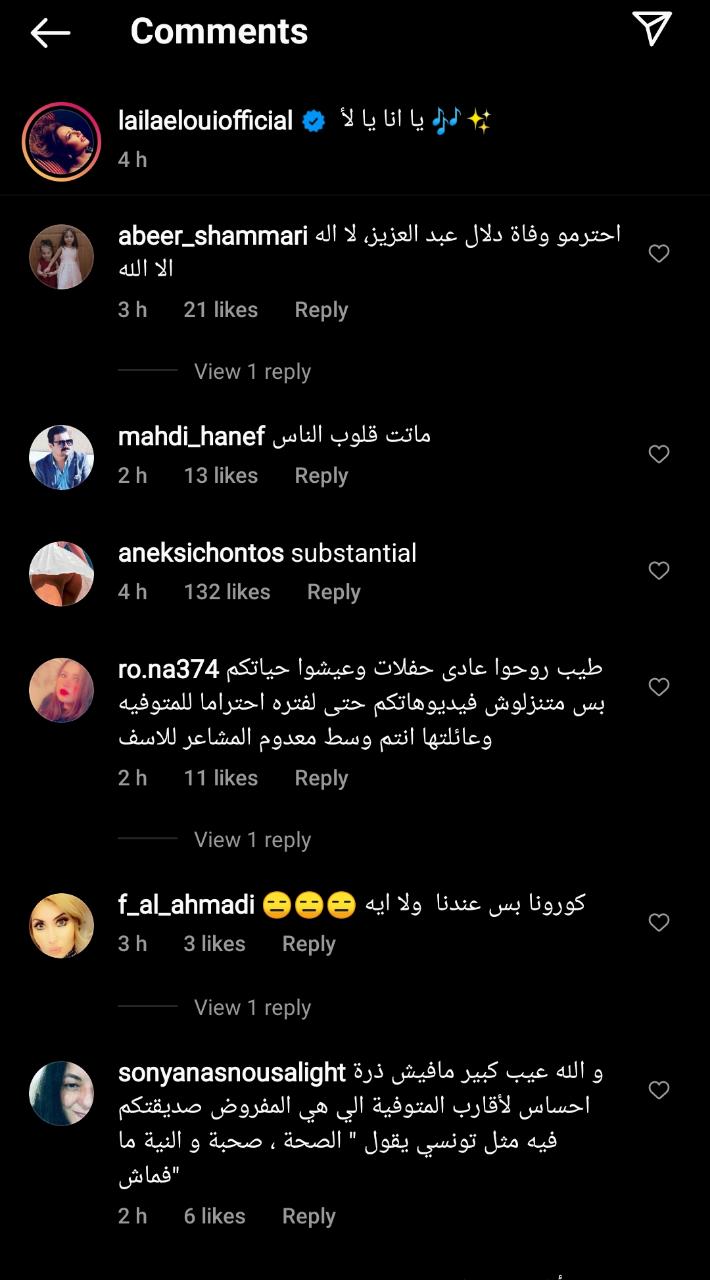The height and width of the screenshot is (1280, 710).
Task: Reply to ro.na374's comment
Action: coord(321,778)
